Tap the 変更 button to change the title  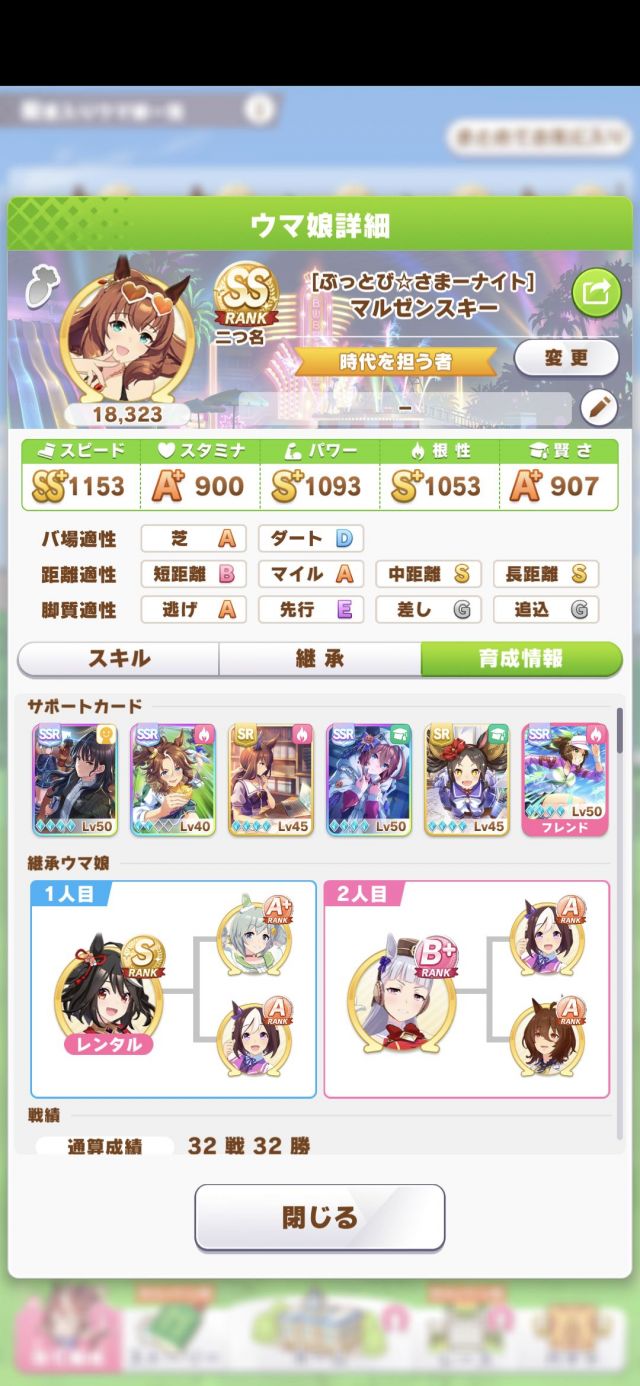coord(566,358)
